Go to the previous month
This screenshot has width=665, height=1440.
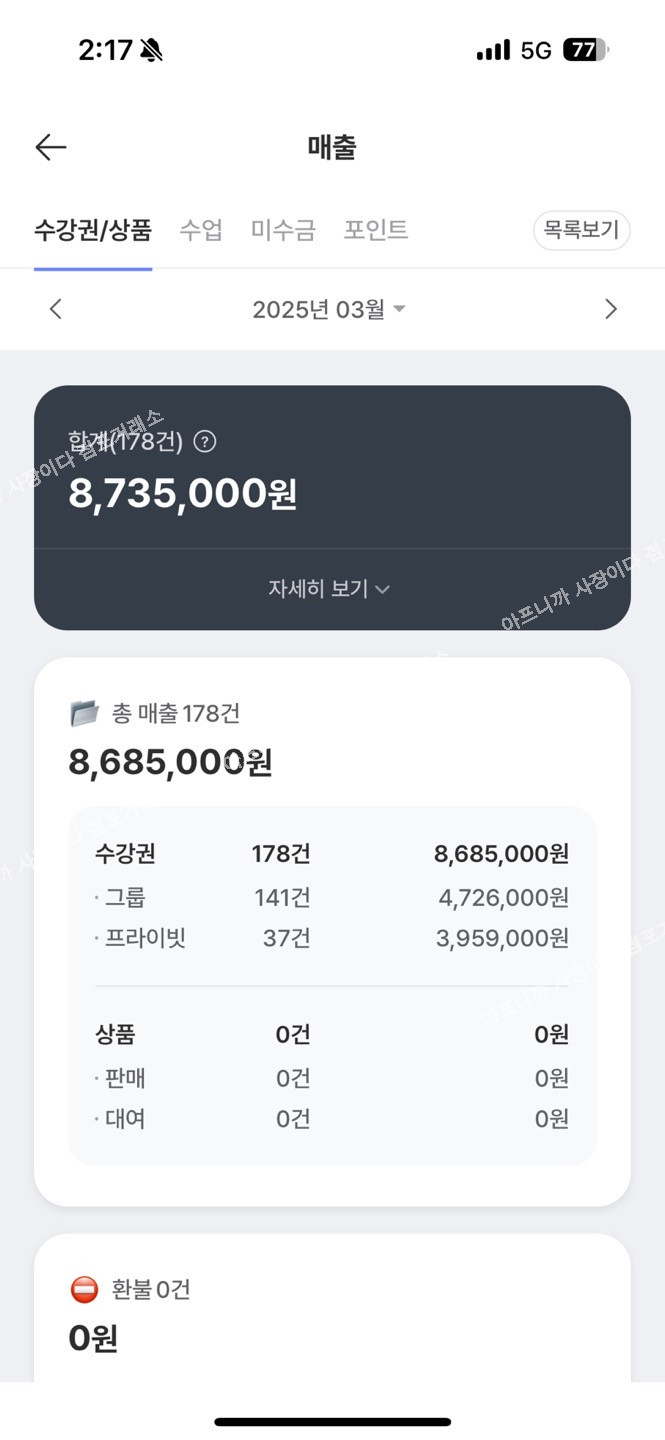pyautogui.click(x=56, y=309)
